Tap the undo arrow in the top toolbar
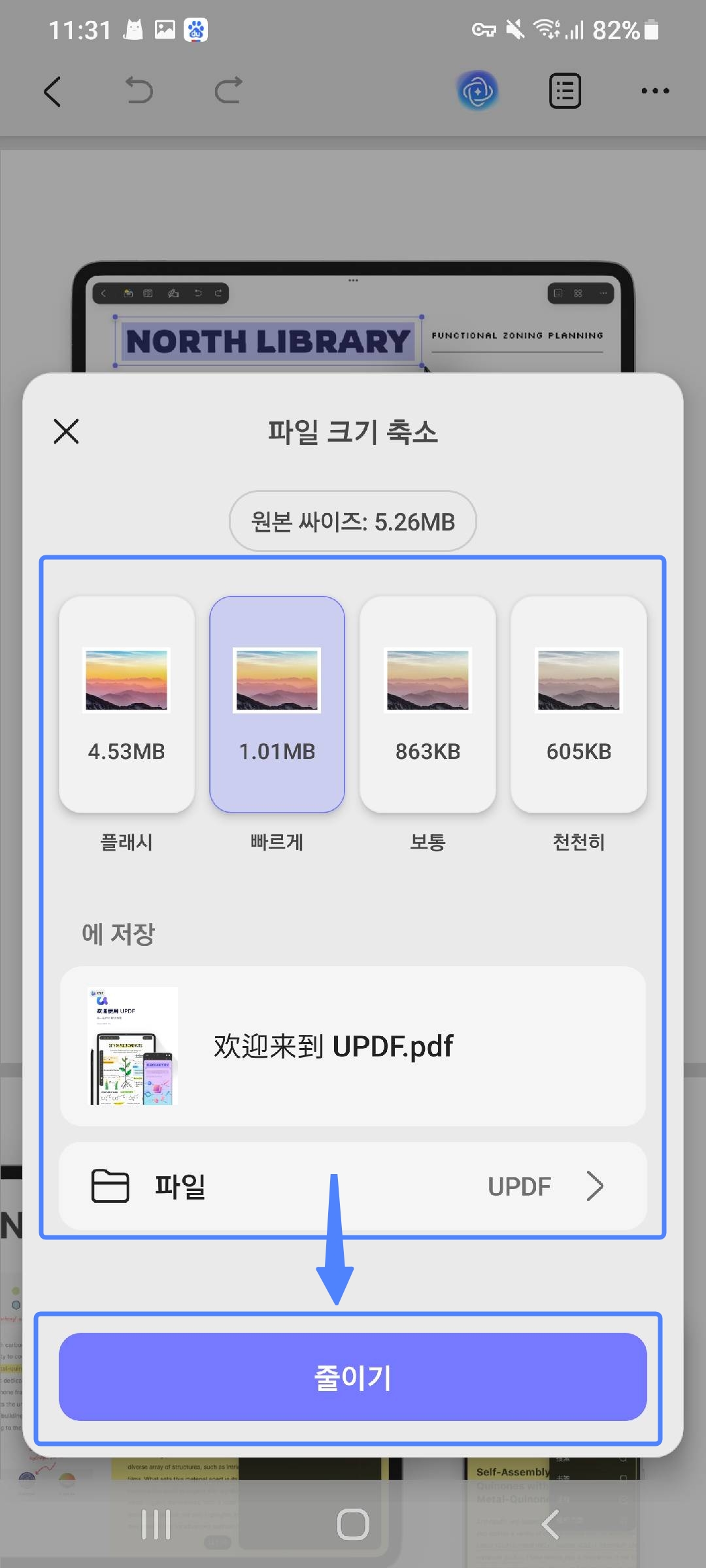The width and height of the screenshot is (706, 1568). (141, 91)
